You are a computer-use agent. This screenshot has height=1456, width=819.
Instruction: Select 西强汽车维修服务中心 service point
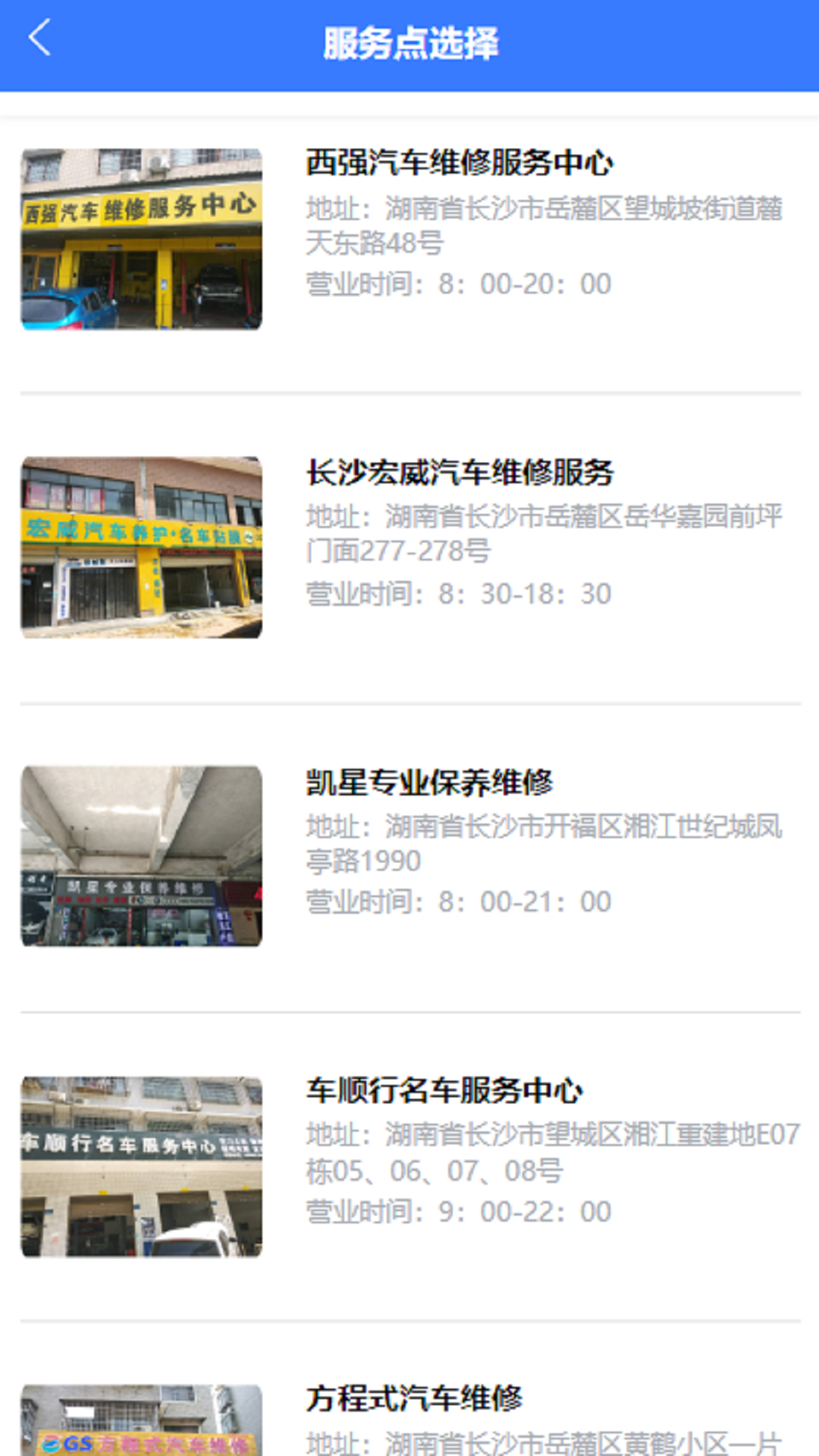coord(460,163)
